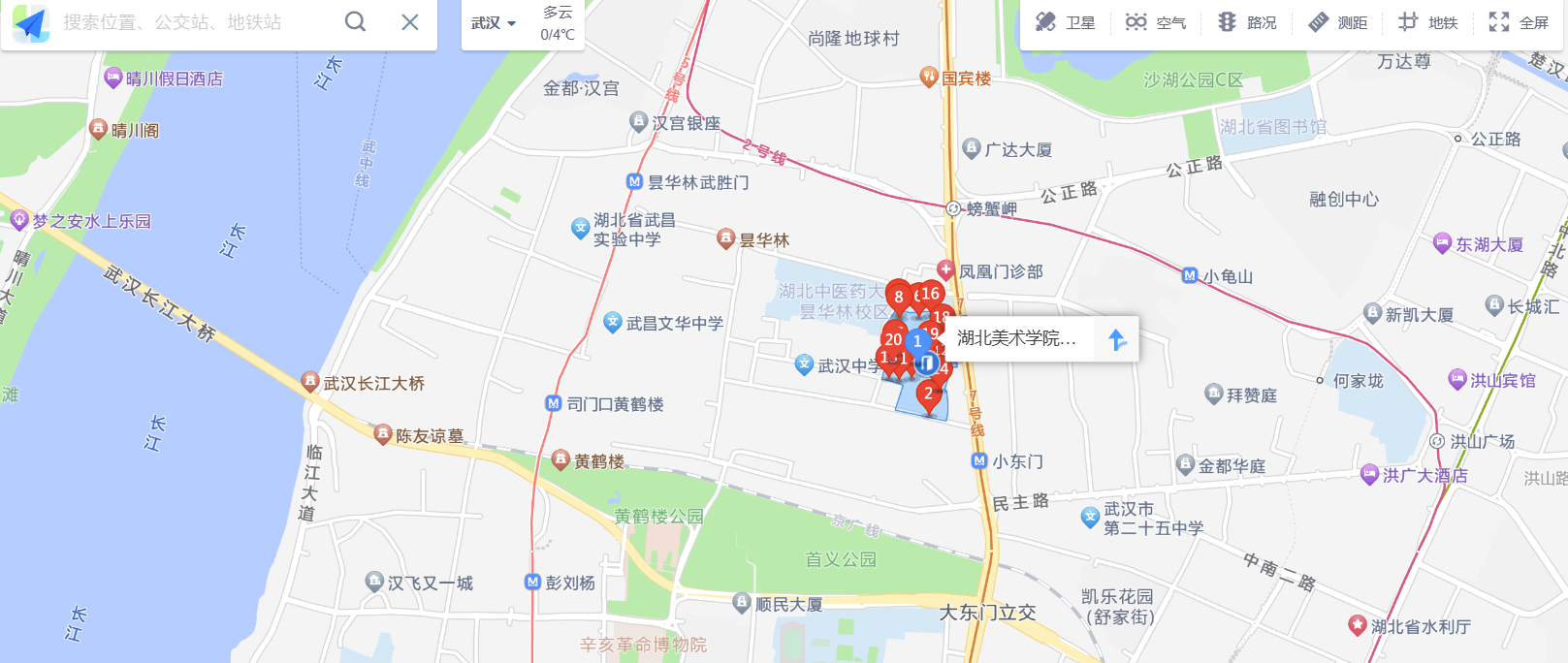
Task: Select red result marker 20
Action: coord(893,337)
